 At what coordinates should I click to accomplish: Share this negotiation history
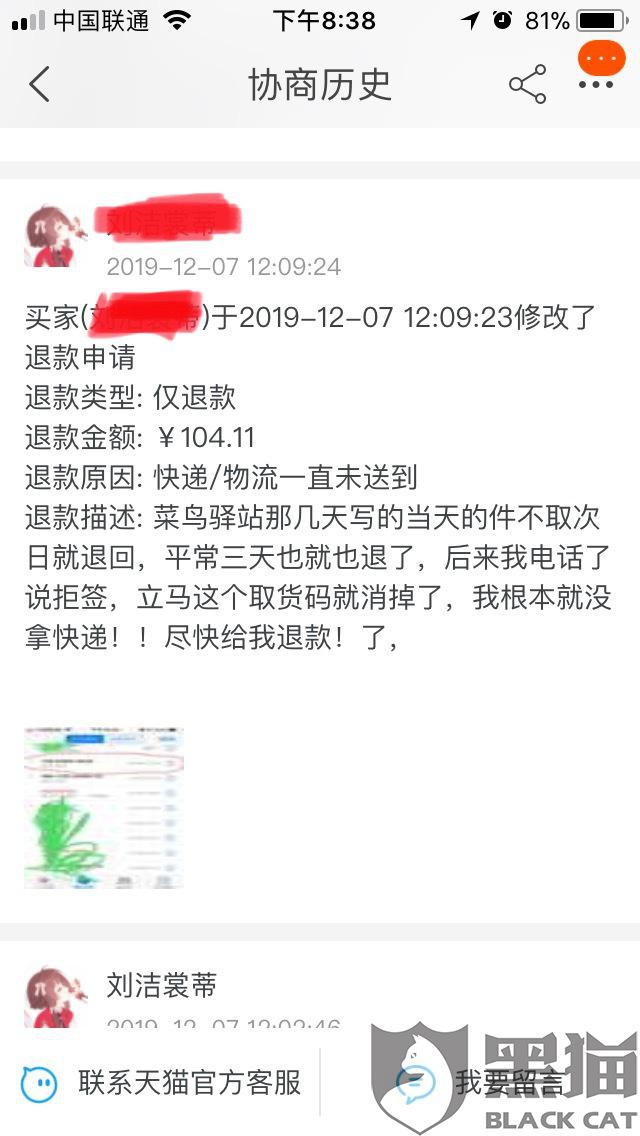pyautogui.click(x=528, y=84)
